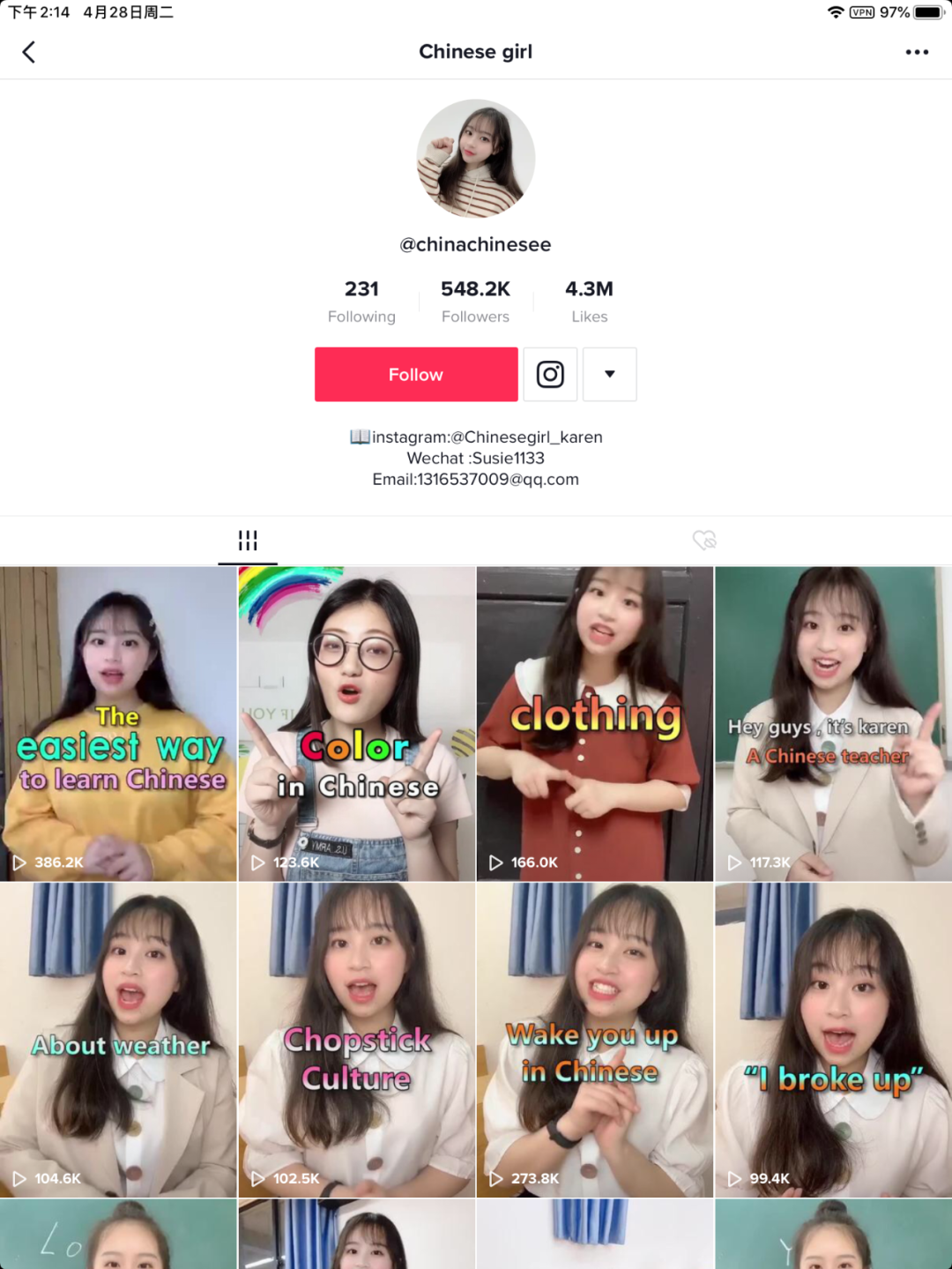Viewport: 952px width, 1269px height.
Task: Play the 'About weather' video
Action: tap(118, 1039)
